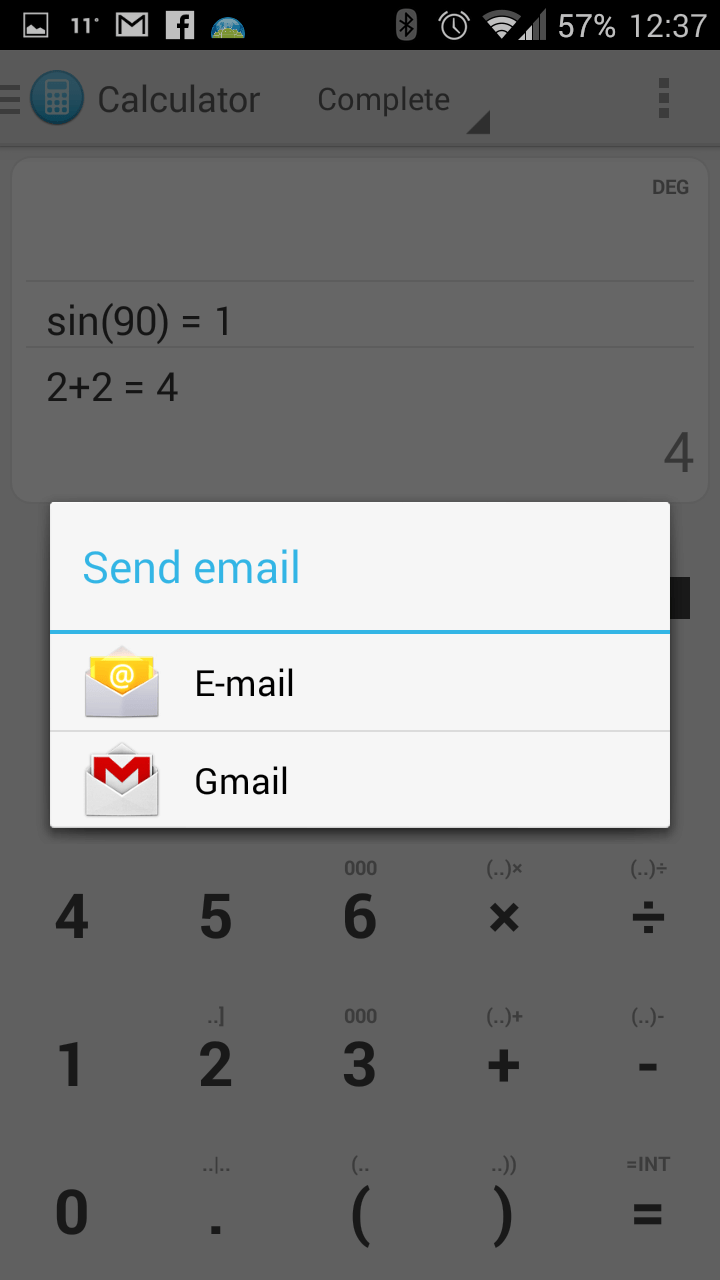The height and width of the screenshot is (1280, 720).
Task: Tap the divide key
Action: pyautogui.click(x=648, y=917)
